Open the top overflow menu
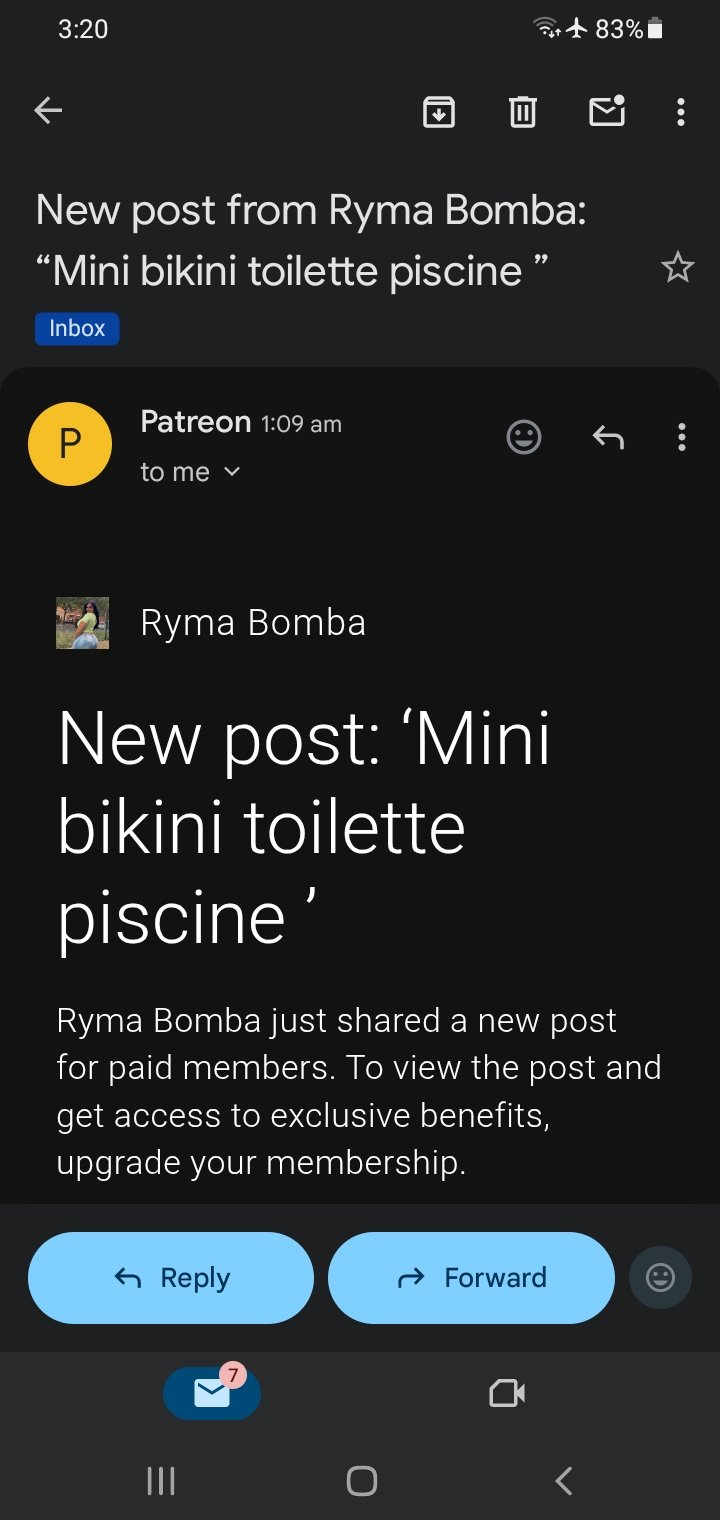Viewport: 720px width, 1520px height. [680, 112]
